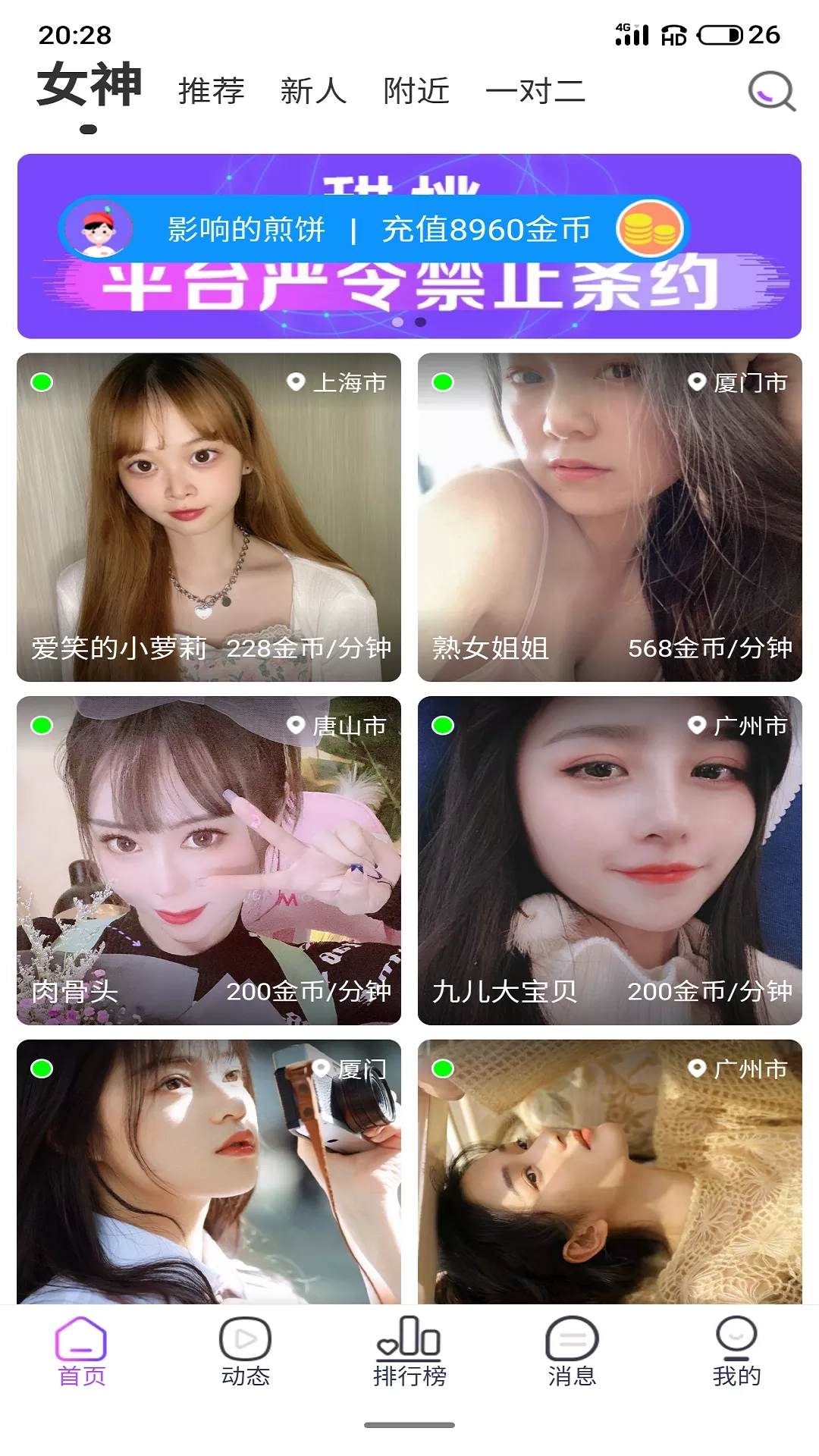Image resolution: width=819 pixels, height=1456 pixels.
Task: Go to the 动态 tab
Action: tap(245, 1353)
